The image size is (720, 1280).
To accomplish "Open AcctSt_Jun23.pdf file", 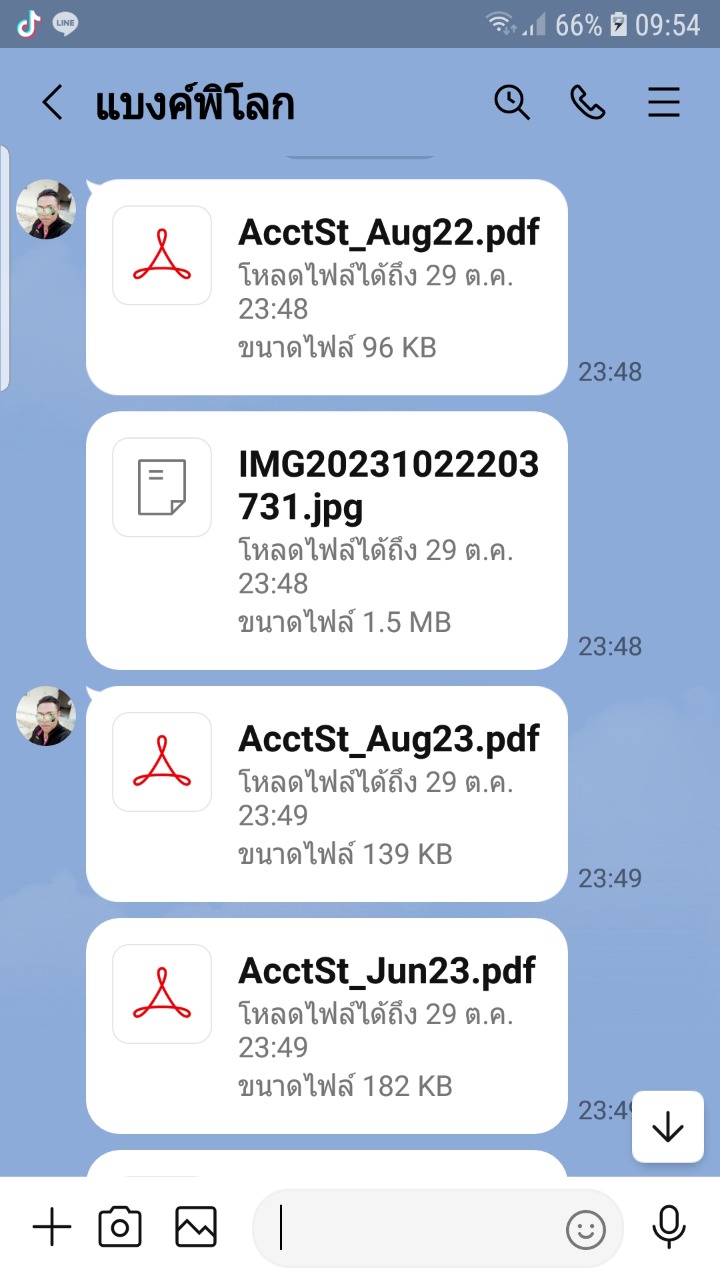I will (x=327, y=1025).
